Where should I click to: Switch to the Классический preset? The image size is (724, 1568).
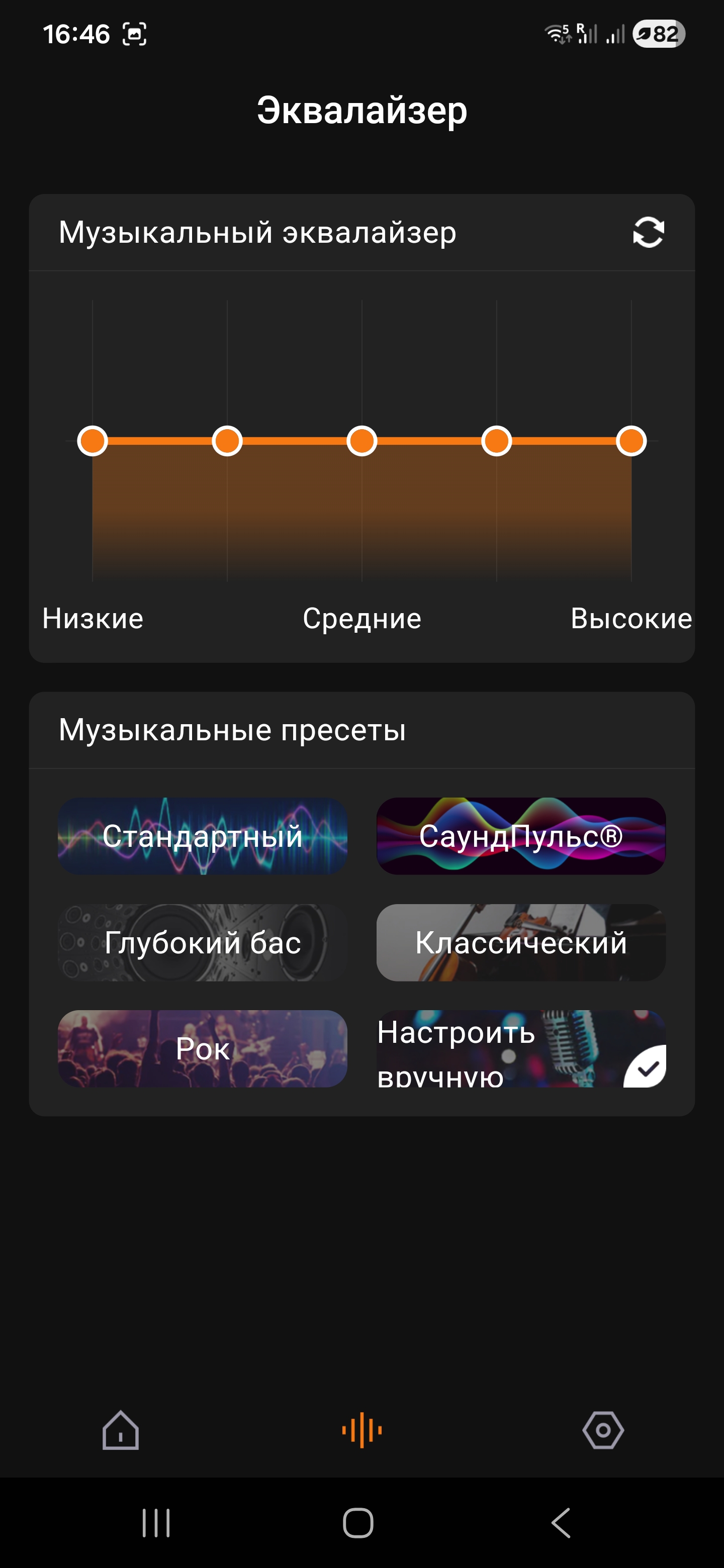pos(520,942)
